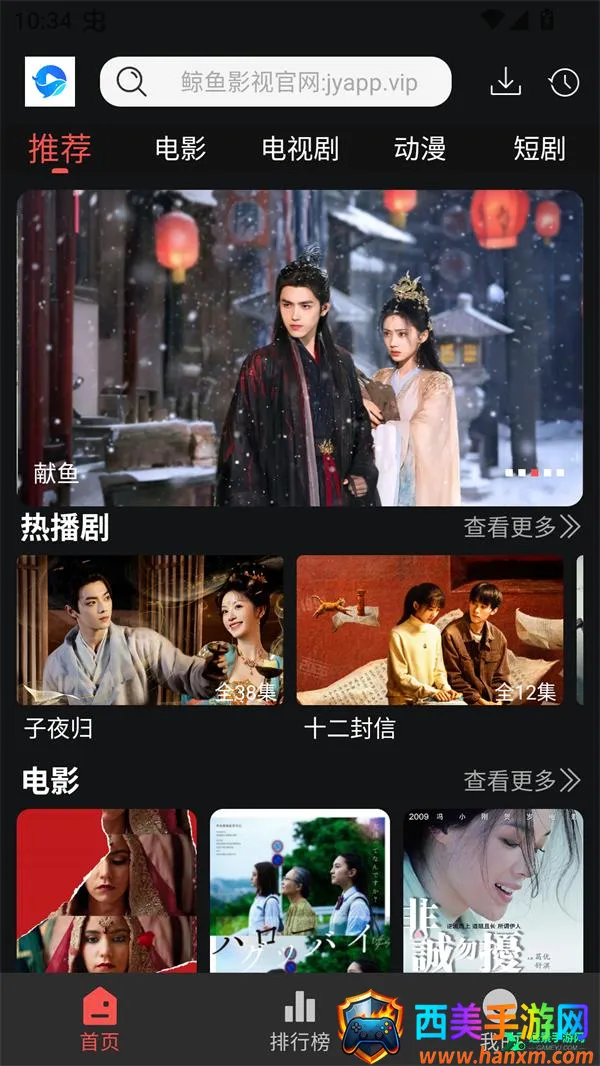
Task: Open the 非诚勿扰 movie poster
Action: click(493, 890)
